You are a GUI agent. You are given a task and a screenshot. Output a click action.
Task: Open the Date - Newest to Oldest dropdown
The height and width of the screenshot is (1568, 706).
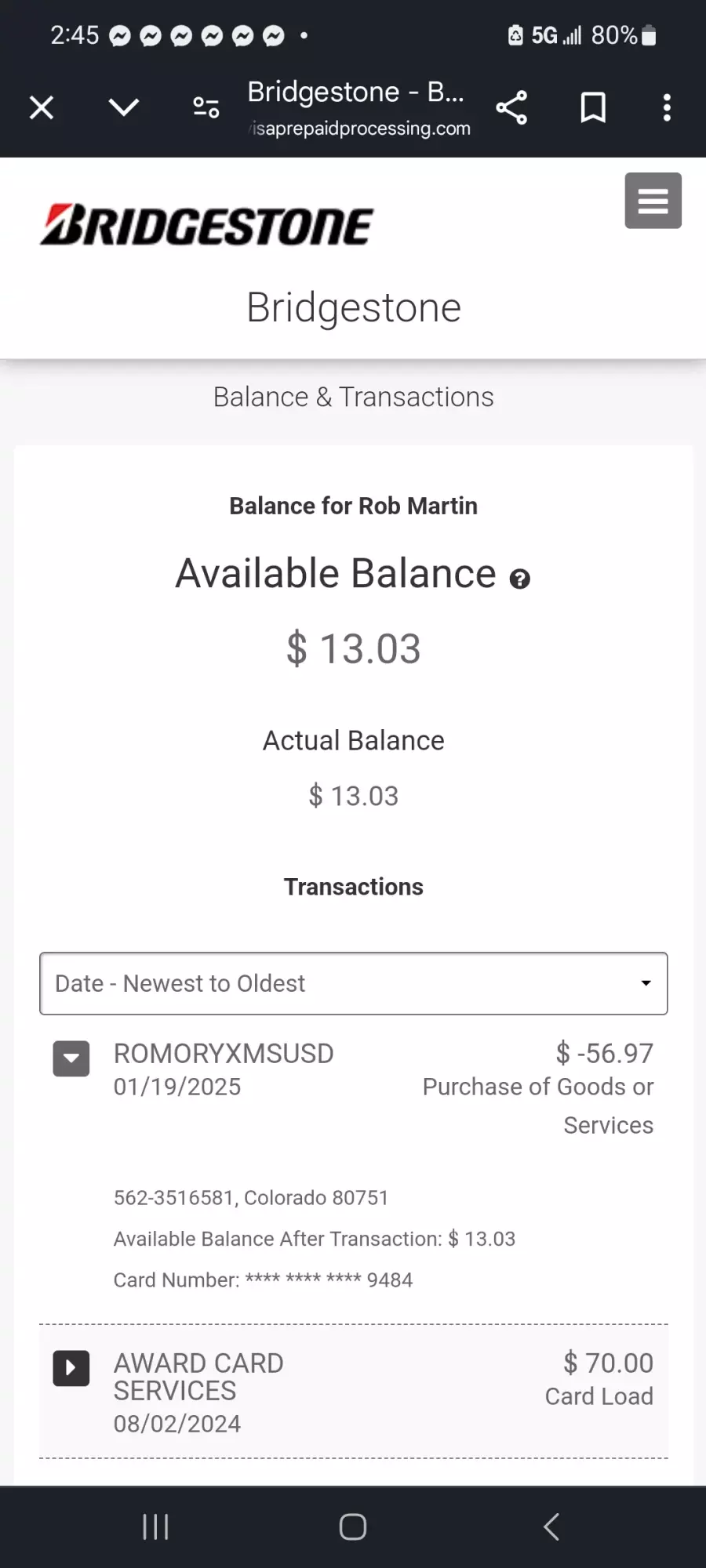click(354, 983)
